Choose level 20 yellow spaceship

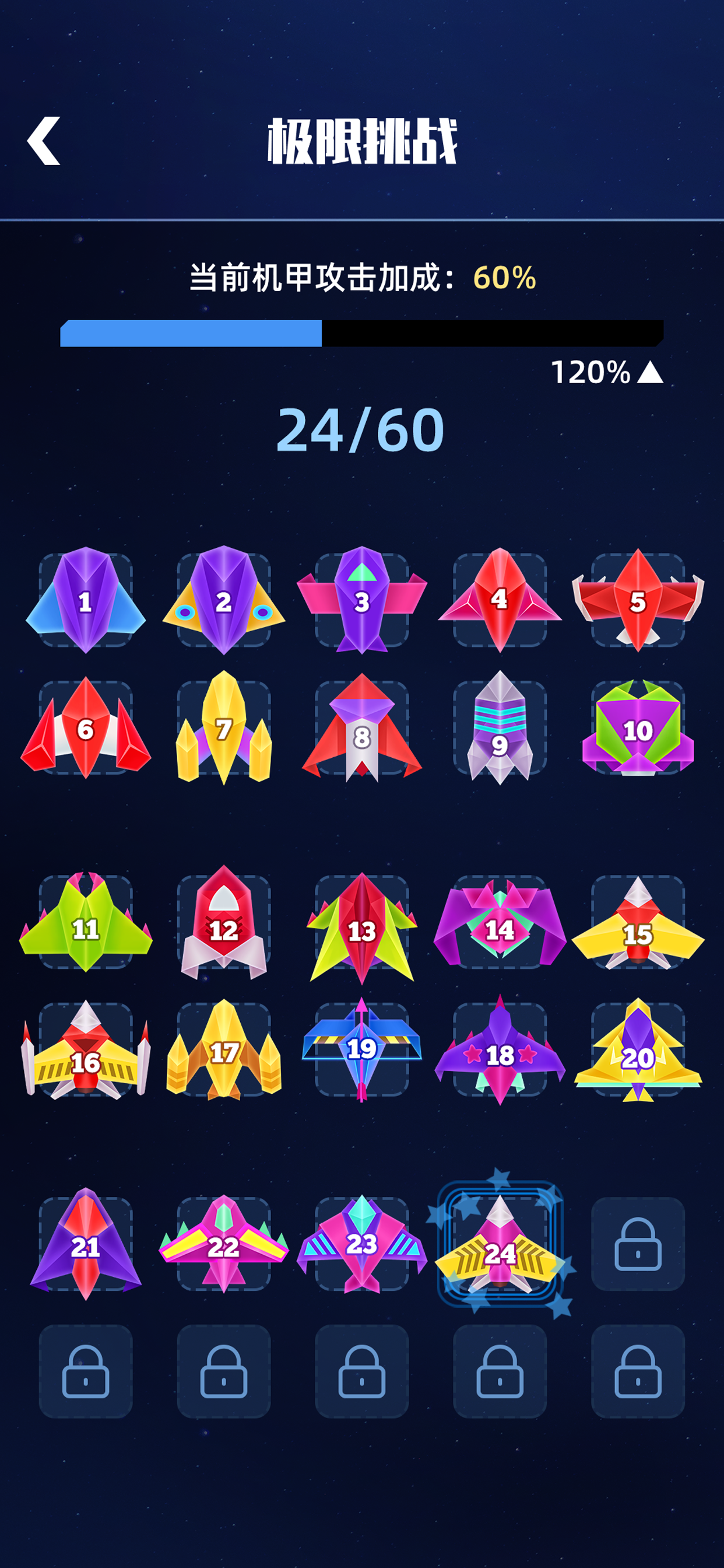coord(638,1050)
